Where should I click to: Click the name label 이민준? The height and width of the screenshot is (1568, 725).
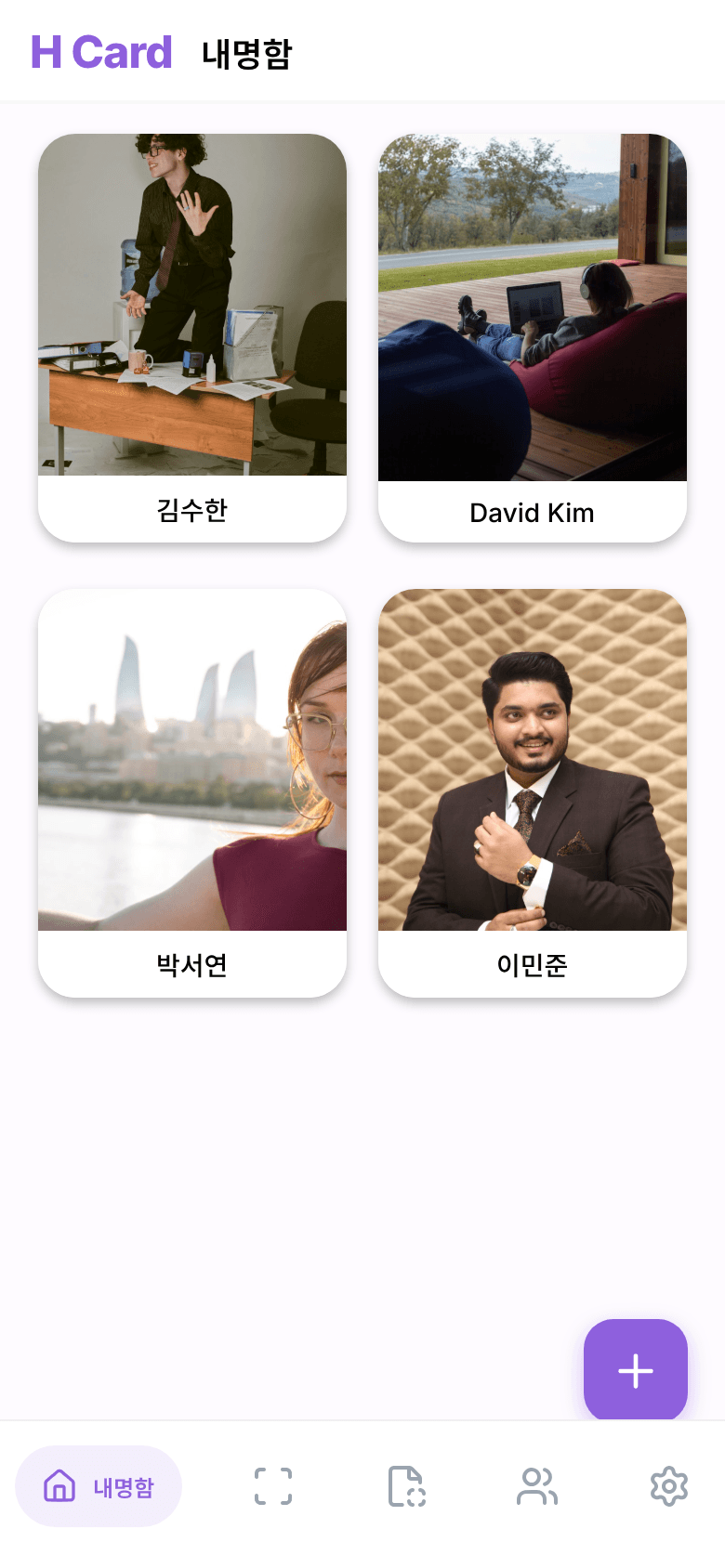532,964
